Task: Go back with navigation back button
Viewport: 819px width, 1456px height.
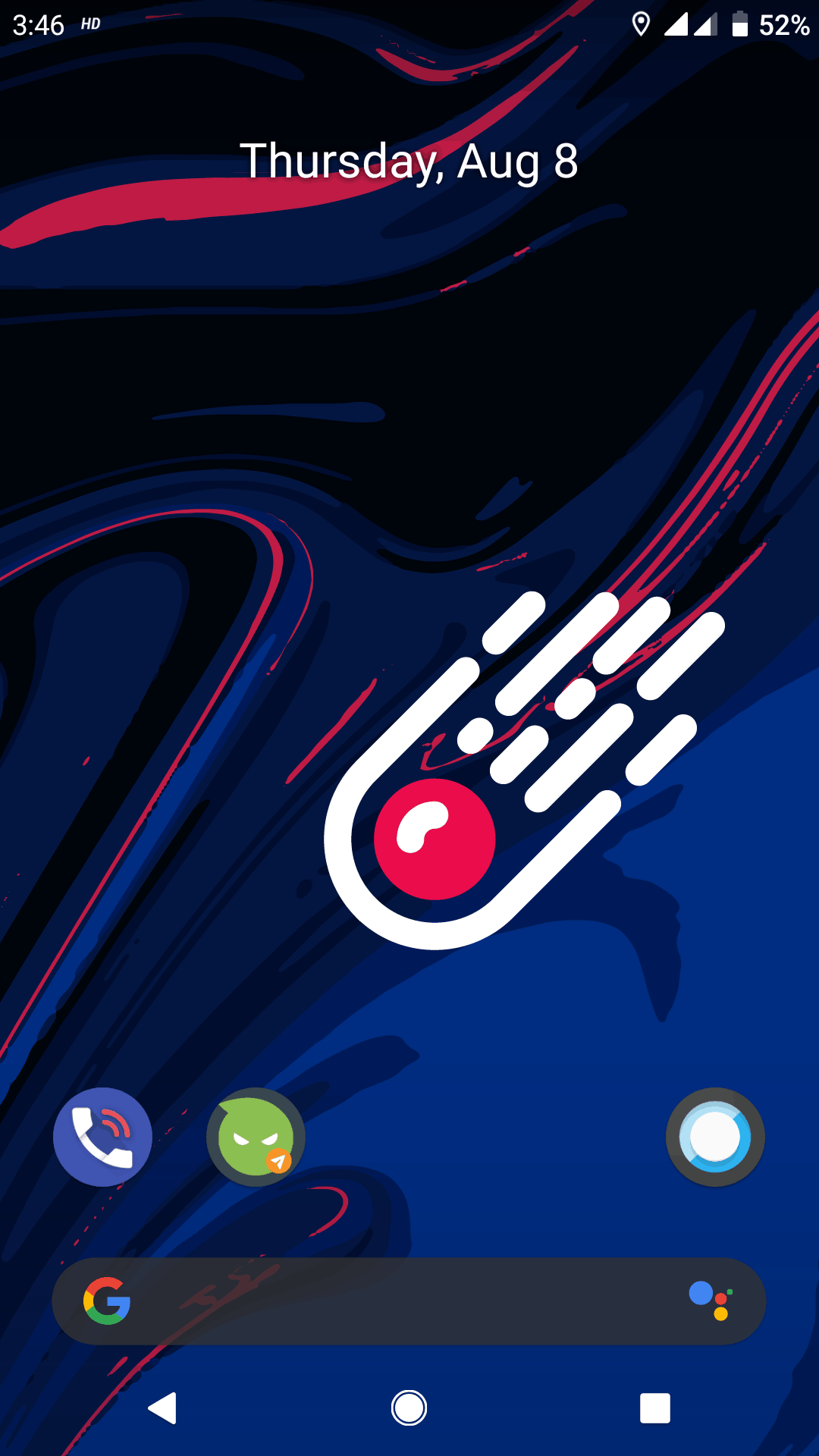Action: coord(162,1408)
